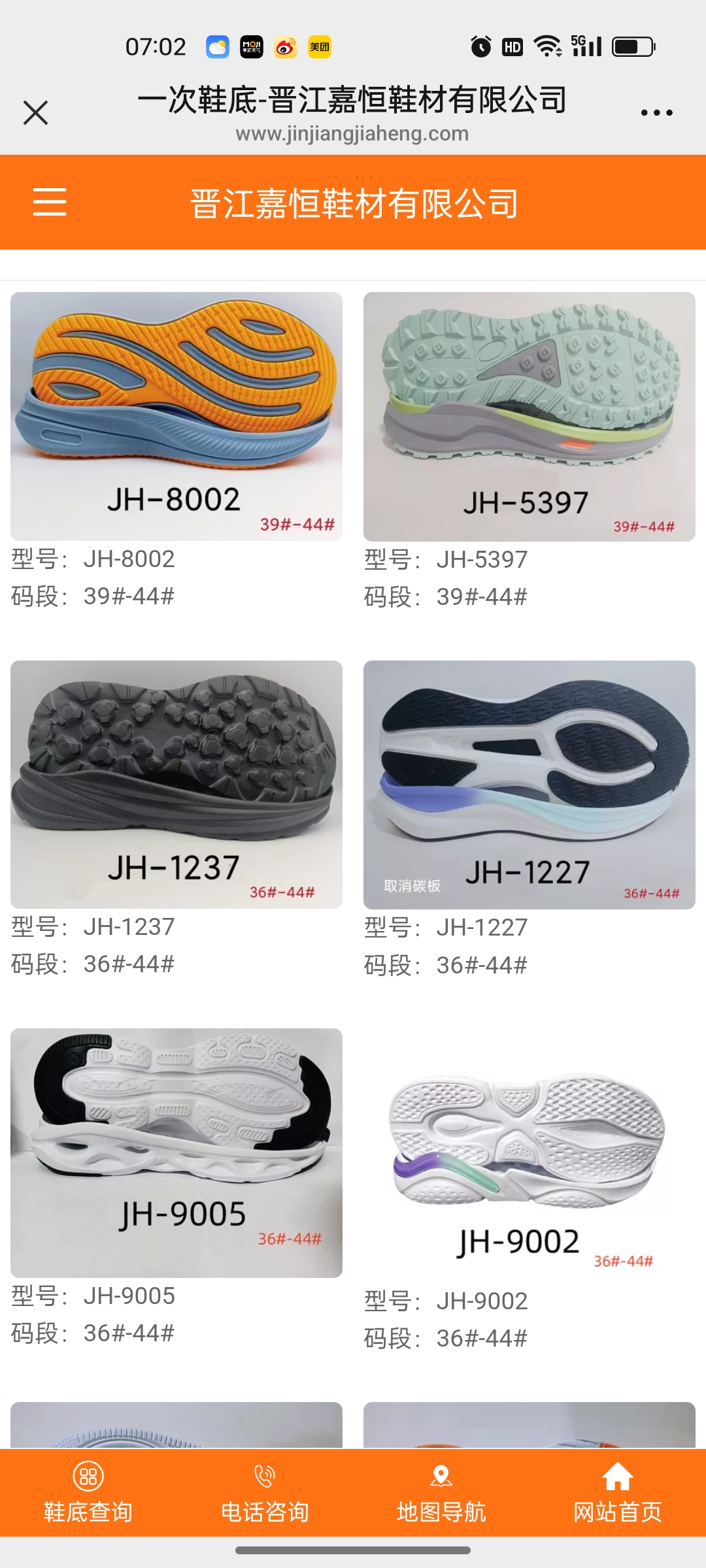Open 地图导航 map navigation

point(441,1493)
